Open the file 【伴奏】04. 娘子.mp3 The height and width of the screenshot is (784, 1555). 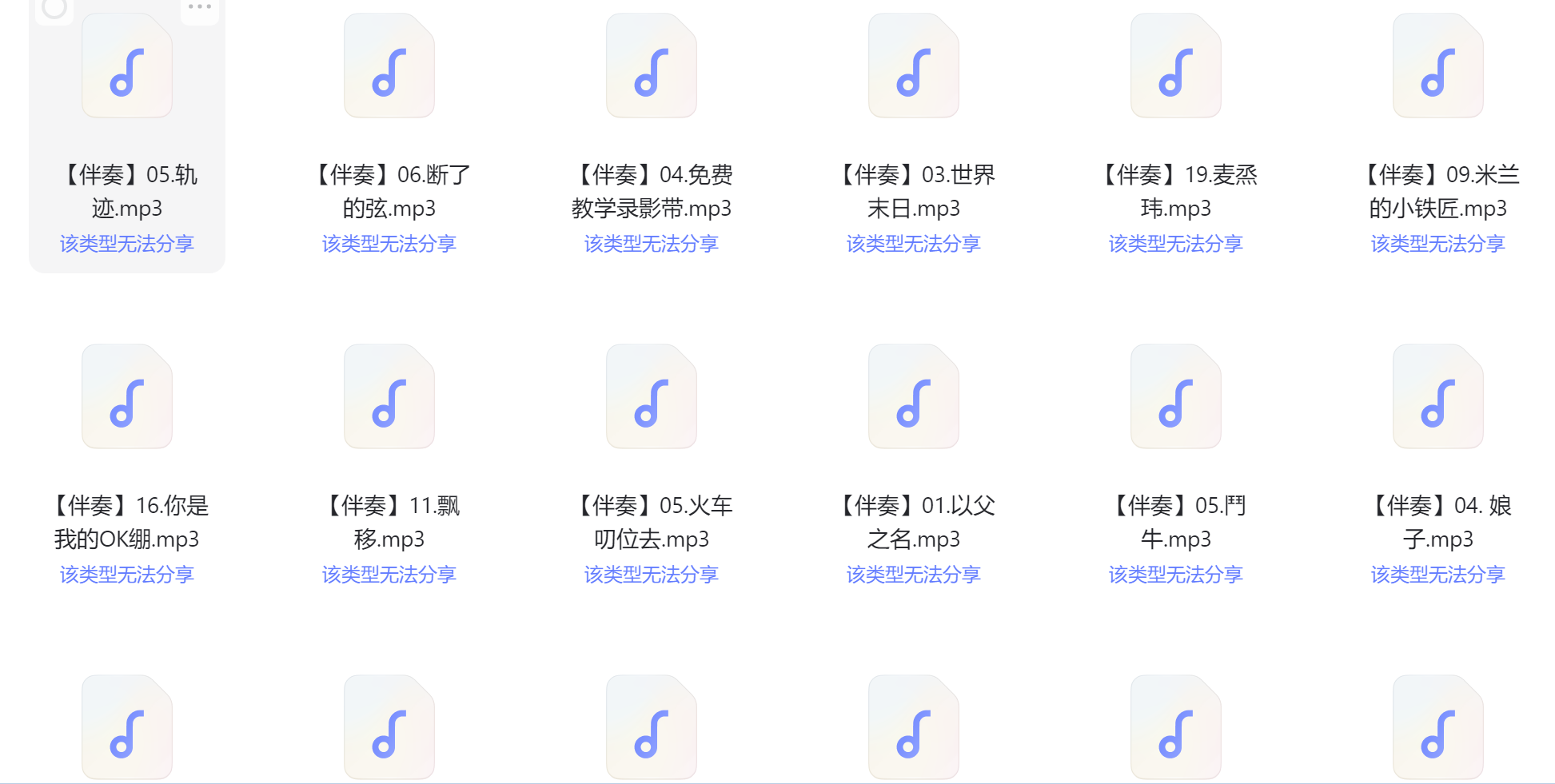coord(1438,398)
